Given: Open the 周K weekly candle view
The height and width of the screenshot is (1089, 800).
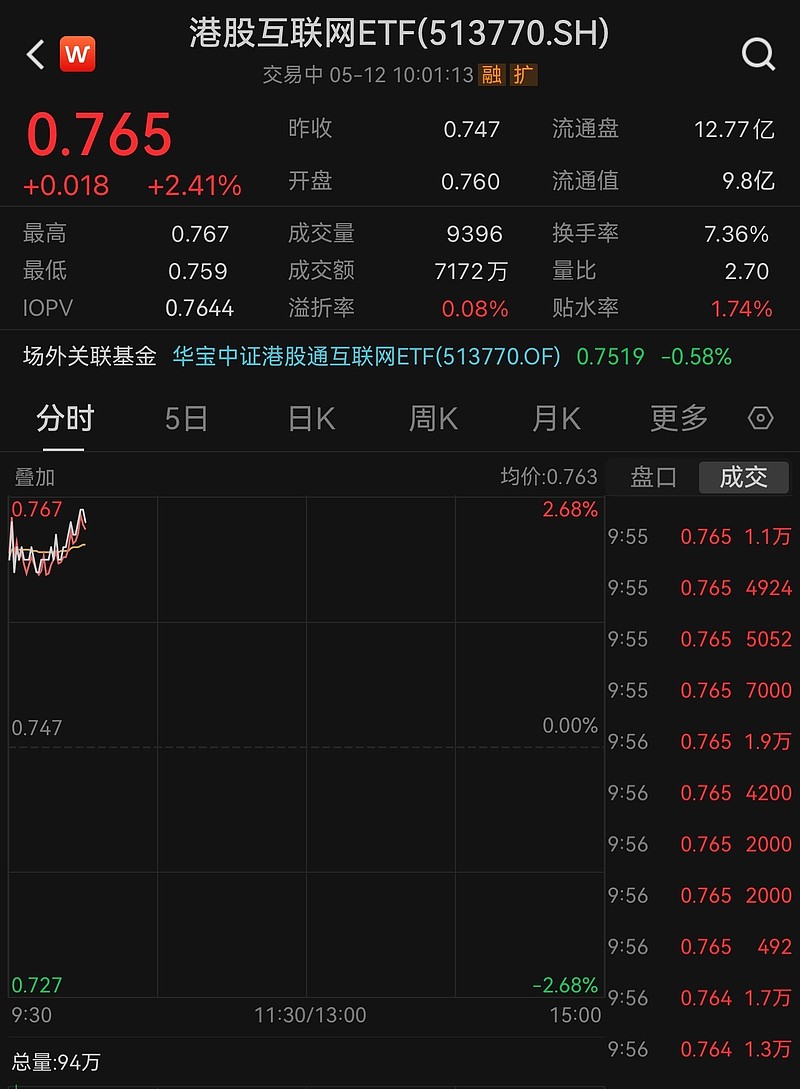Looking at the screenshot, I should tap(432, 418).
